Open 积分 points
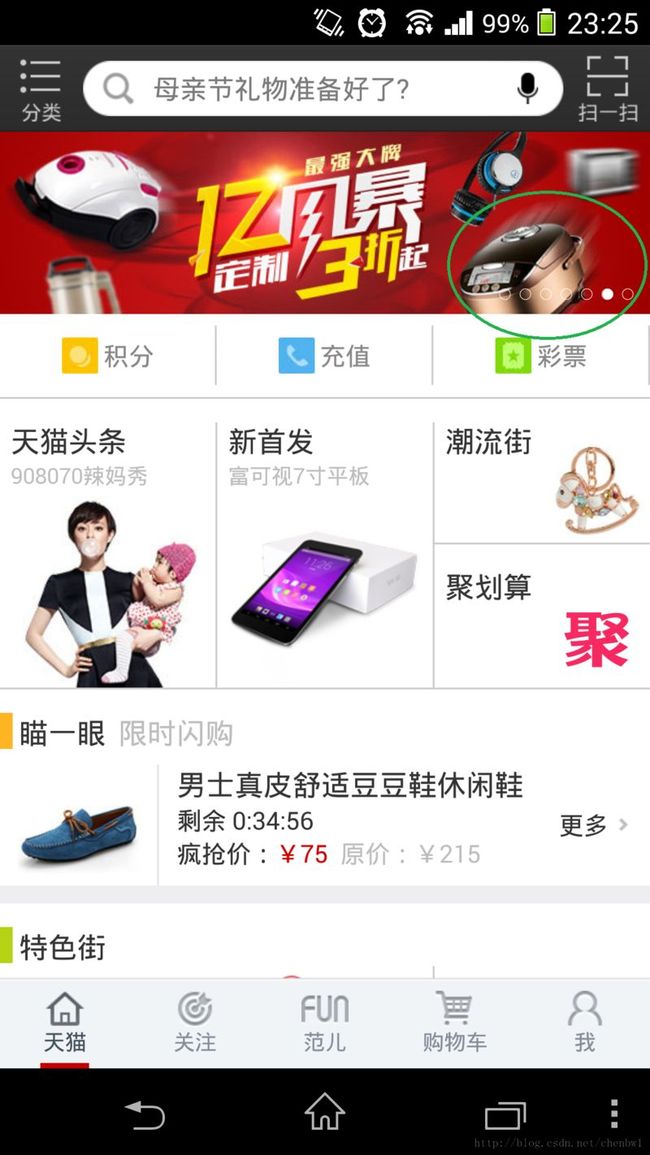Viewport: 650px width, 1155px height. (108, 357)
